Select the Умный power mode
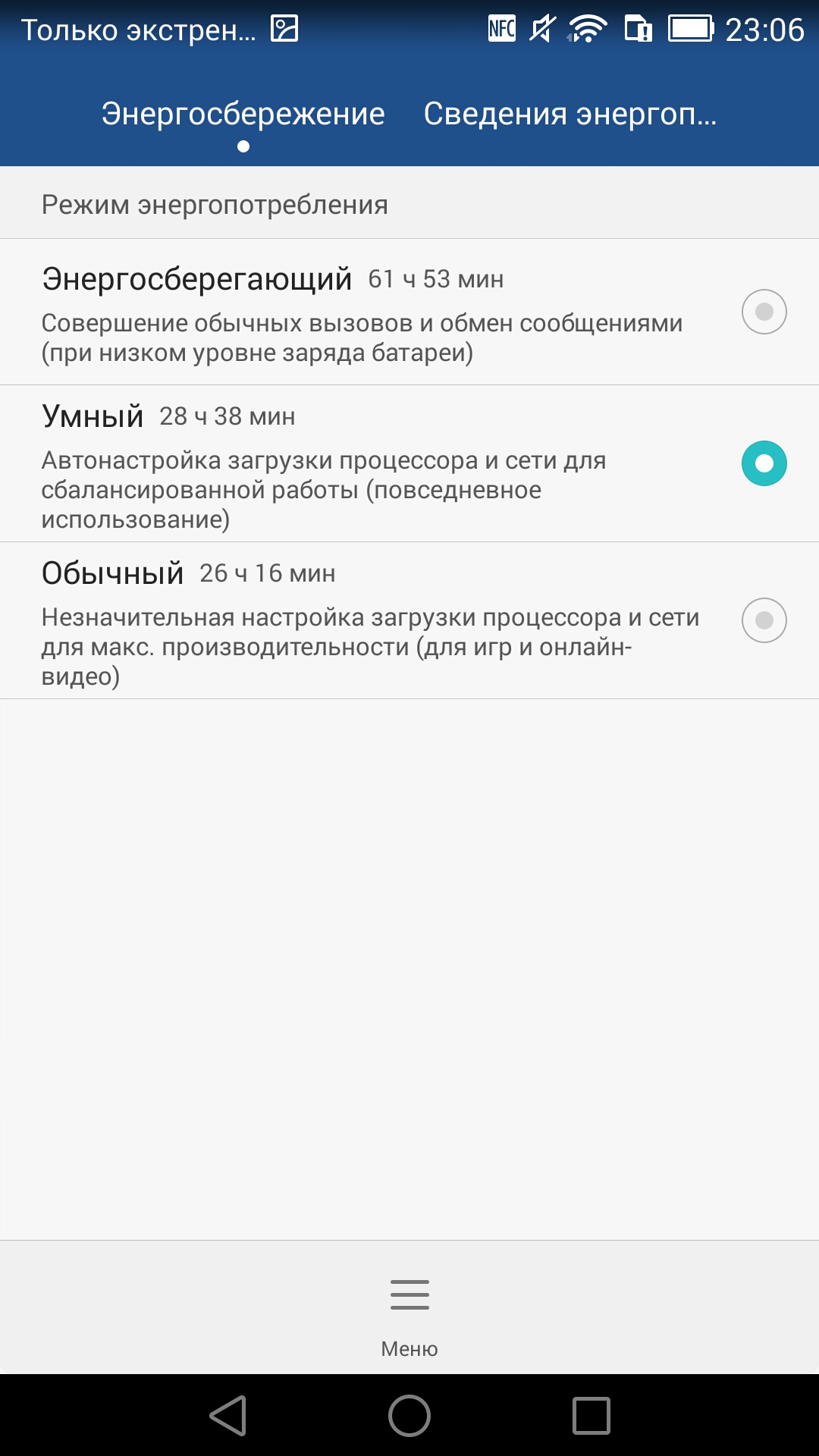Screen dimensions: 819x1456 coord(409,463)
